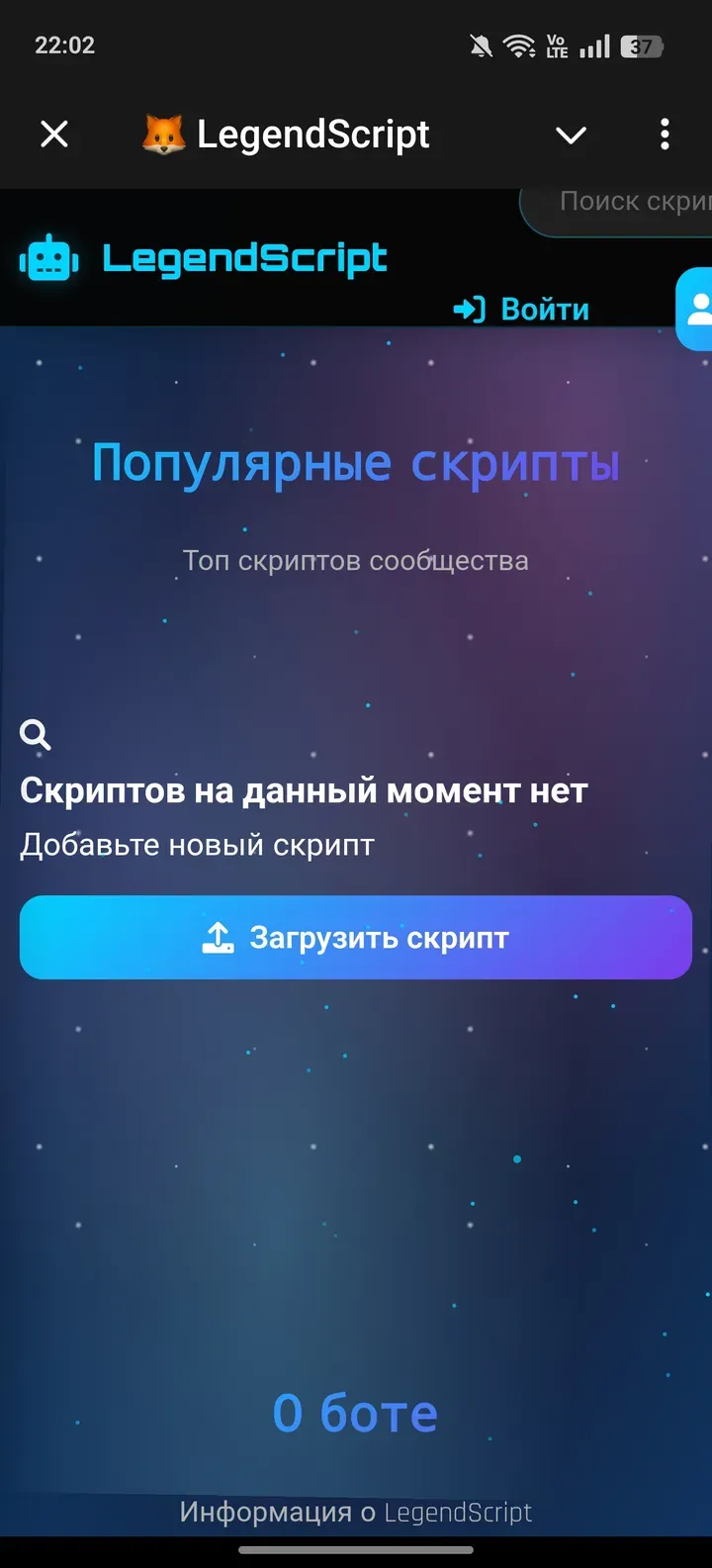Image resolution: width=712 pixels, height=1568 pixels.
Task: Click the Войти login link
Action: pos(545,309)
